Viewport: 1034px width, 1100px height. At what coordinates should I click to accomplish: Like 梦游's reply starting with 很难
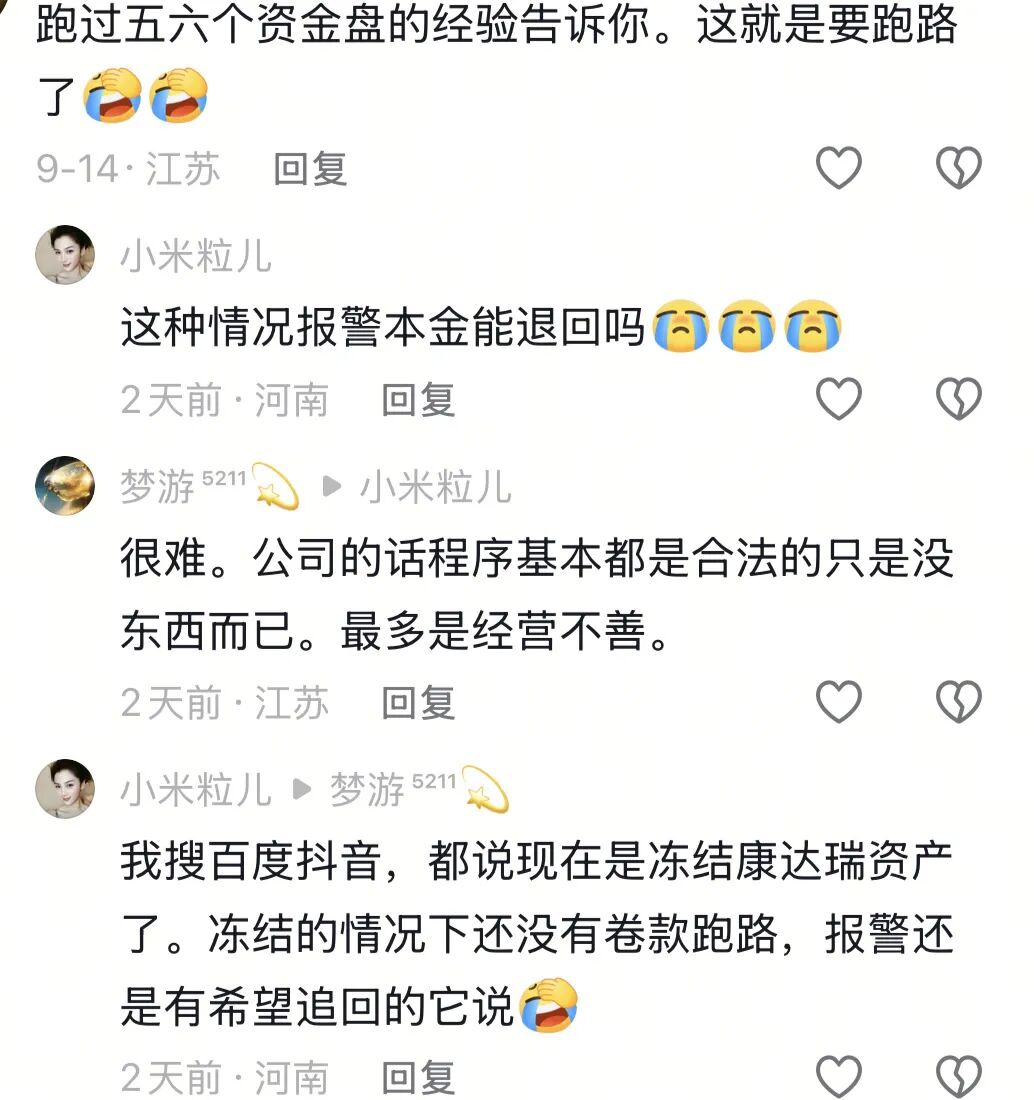click(x=839, y=702)
